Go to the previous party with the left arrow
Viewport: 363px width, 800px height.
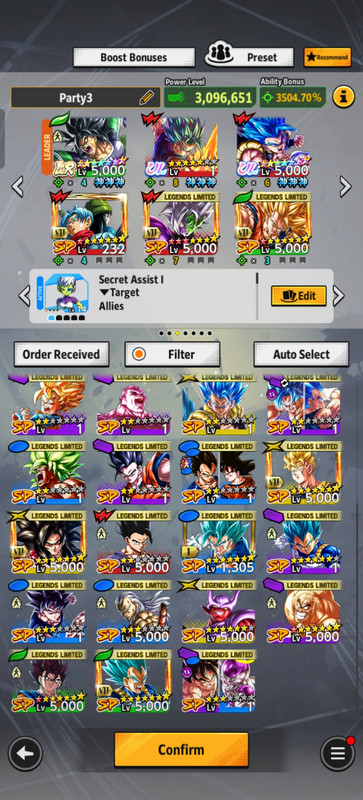pos(18,187)
